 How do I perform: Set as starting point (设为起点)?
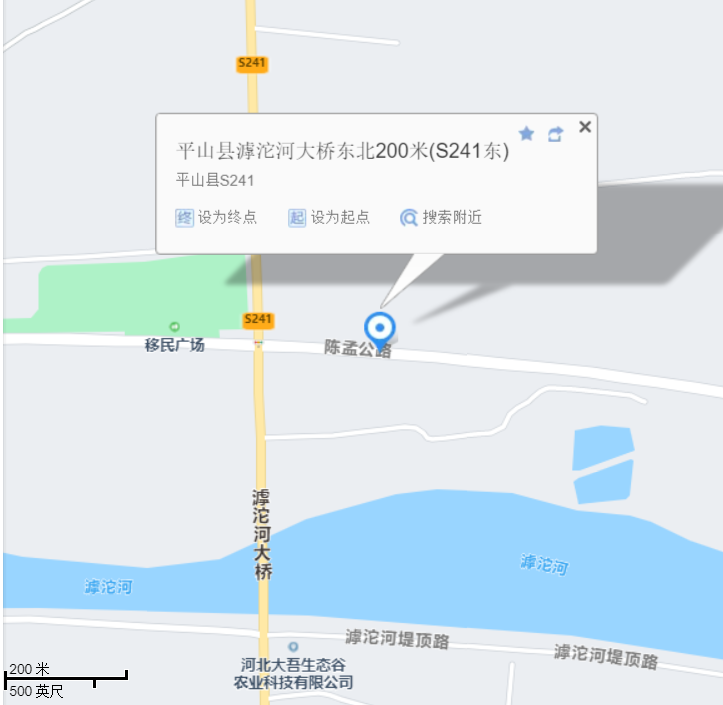(x=329, y=217)
